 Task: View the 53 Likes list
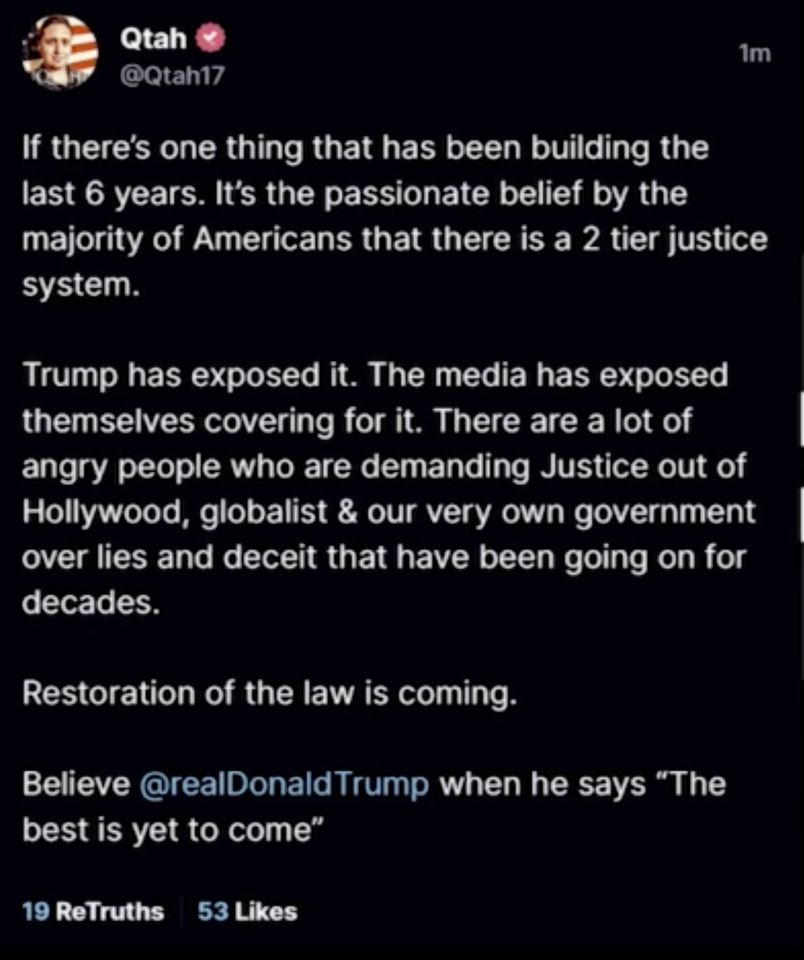247,911
